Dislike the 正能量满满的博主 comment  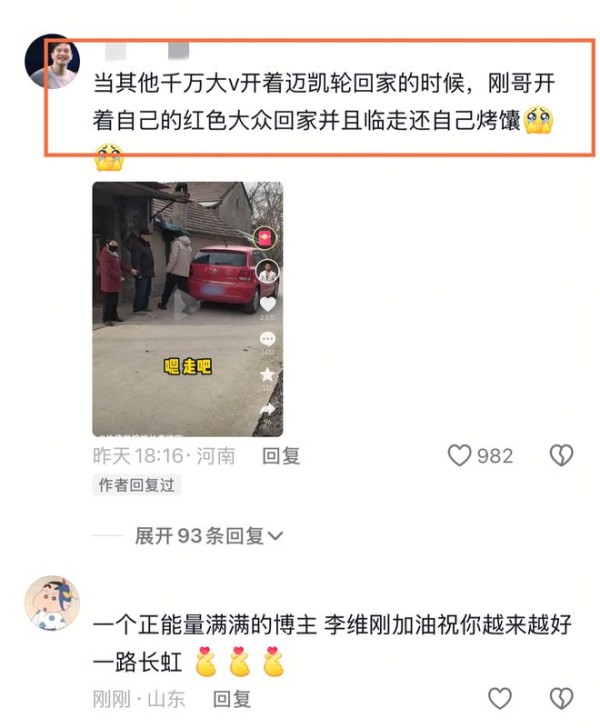point(561,698)
